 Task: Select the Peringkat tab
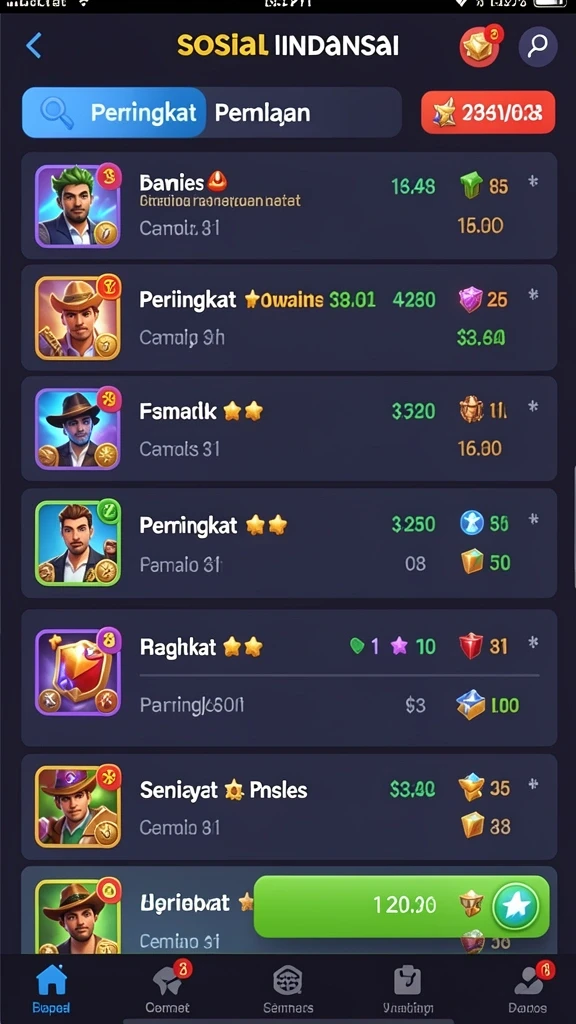[114, 112]
